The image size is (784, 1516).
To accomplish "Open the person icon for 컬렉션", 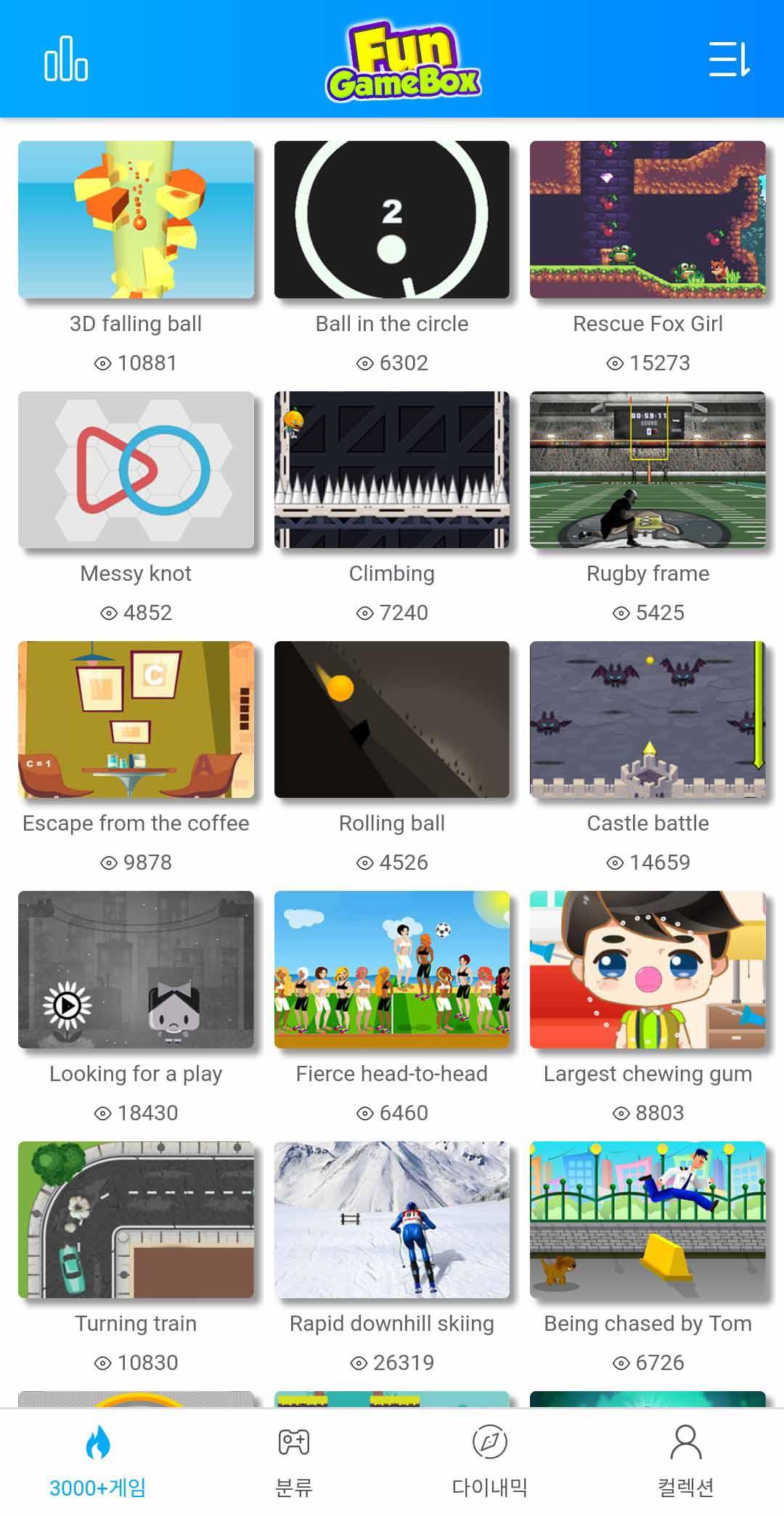I will point(685,1443).
